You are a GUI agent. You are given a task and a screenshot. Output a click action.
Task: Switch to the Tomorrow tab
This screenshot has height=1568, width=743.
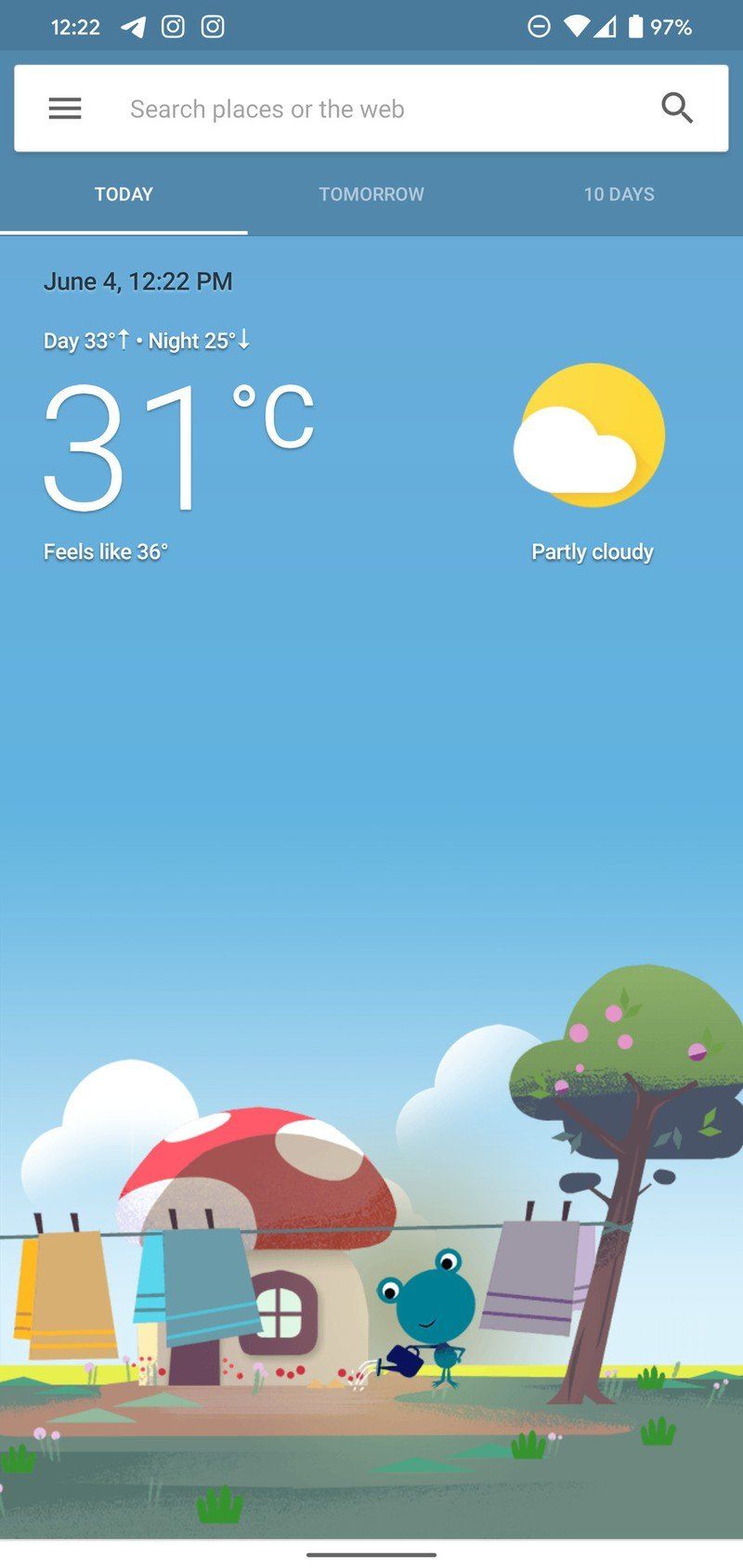coord(371,194)
